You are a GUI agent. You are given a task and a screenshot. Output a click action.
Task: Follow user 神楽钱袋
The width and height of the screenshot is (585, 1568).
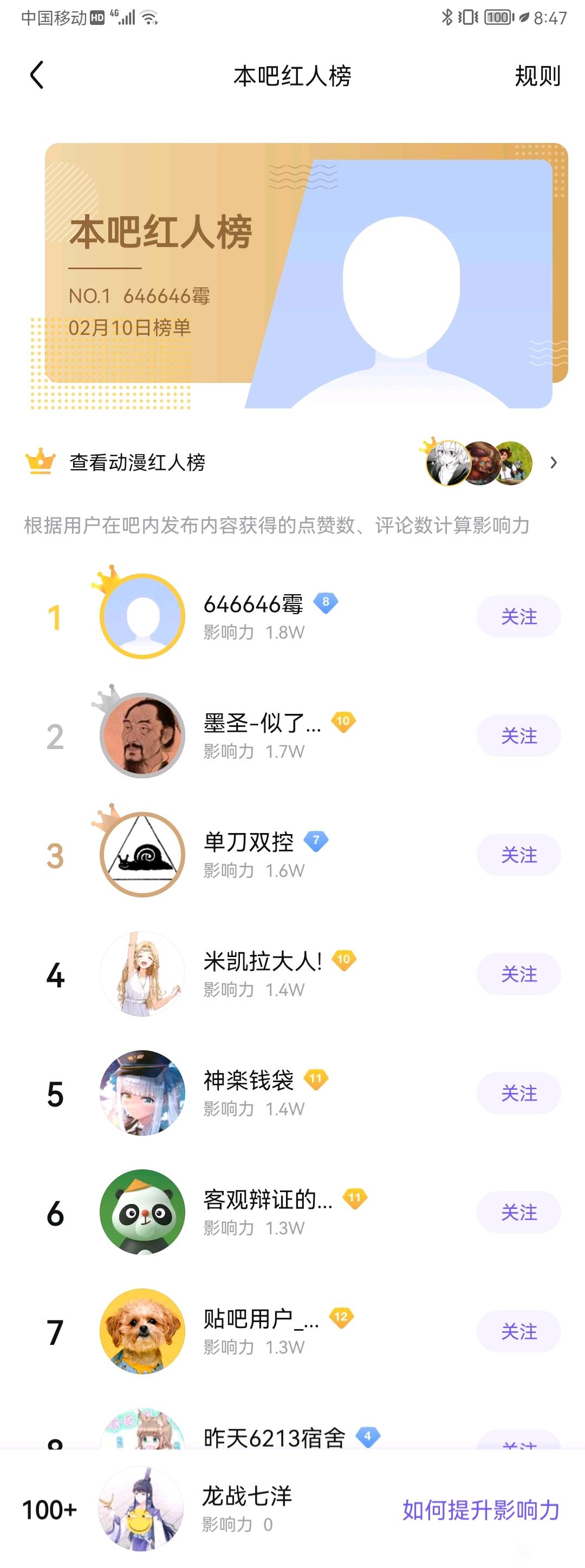518,1093
